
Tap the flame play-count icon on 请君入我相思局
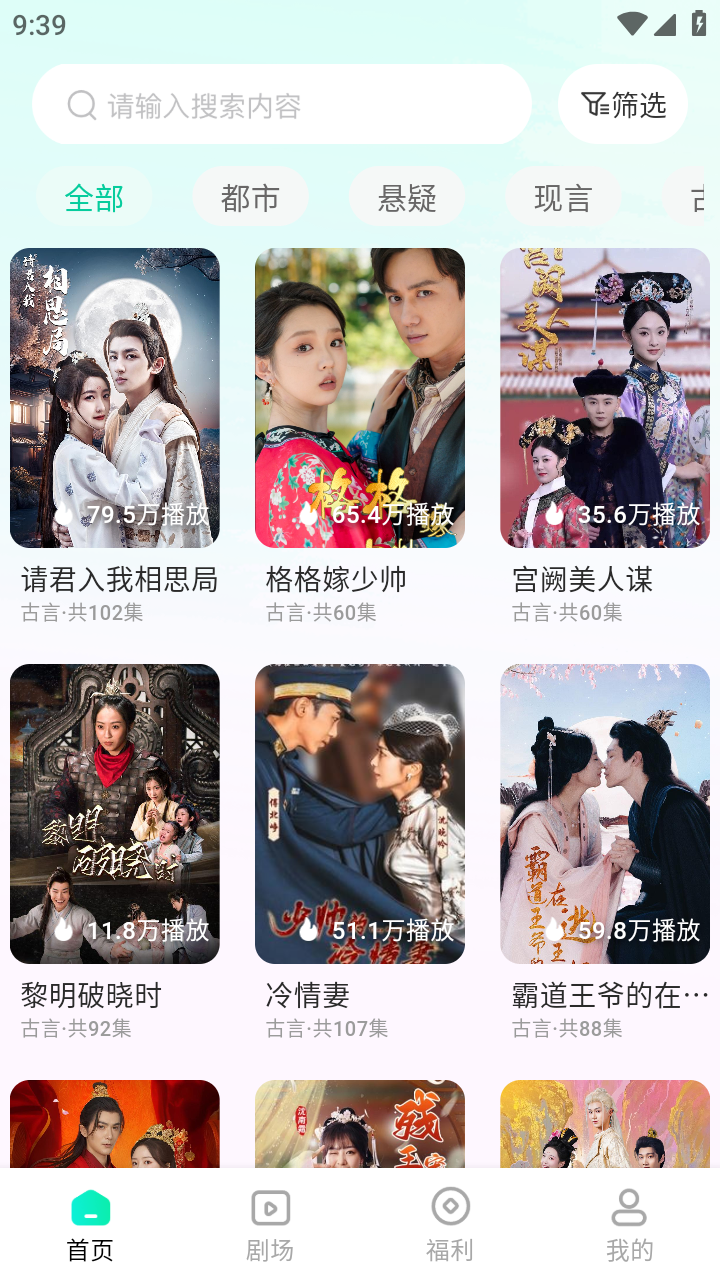[63, 516]
